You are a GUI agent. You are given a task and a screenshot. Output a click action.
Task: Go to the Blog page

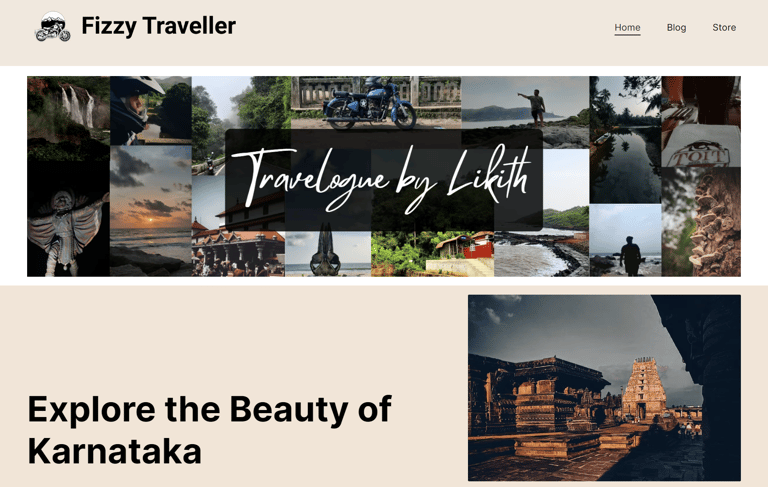tap(676, 27)
